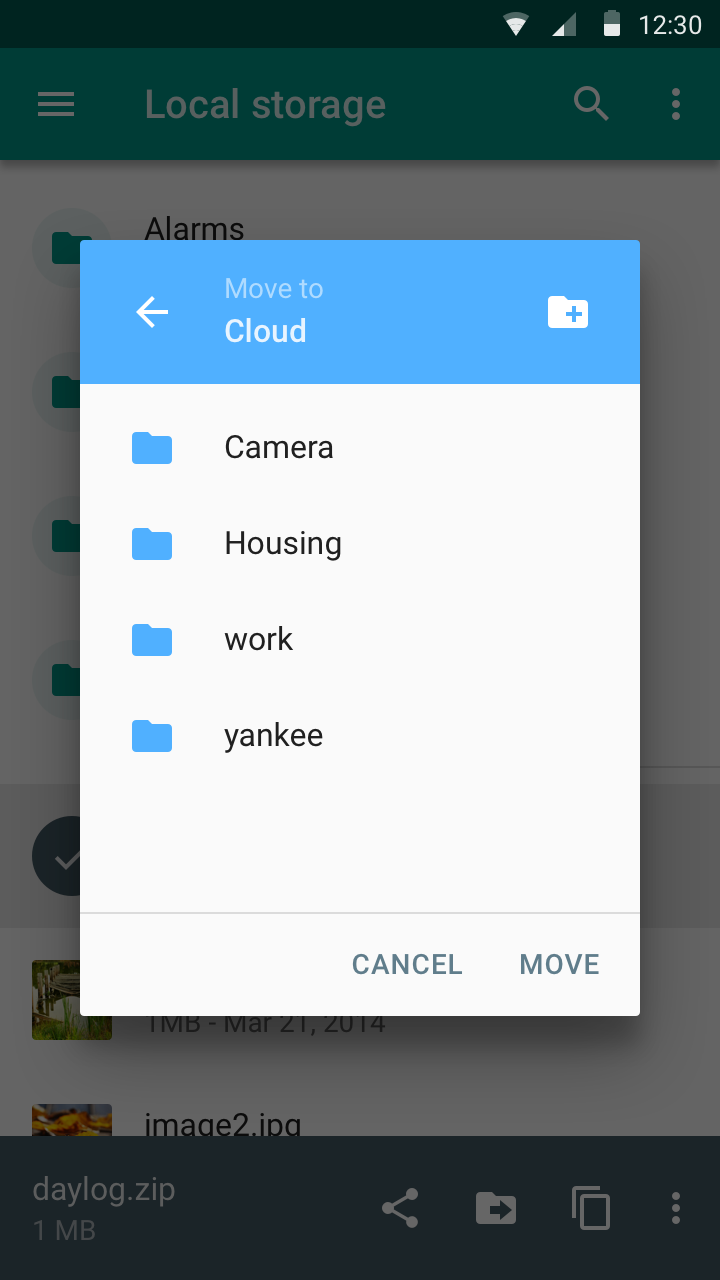Image resolution: width=720 pixels, height=1280 pixels.
Task: Select the work folder
Action: pos(360,639)
